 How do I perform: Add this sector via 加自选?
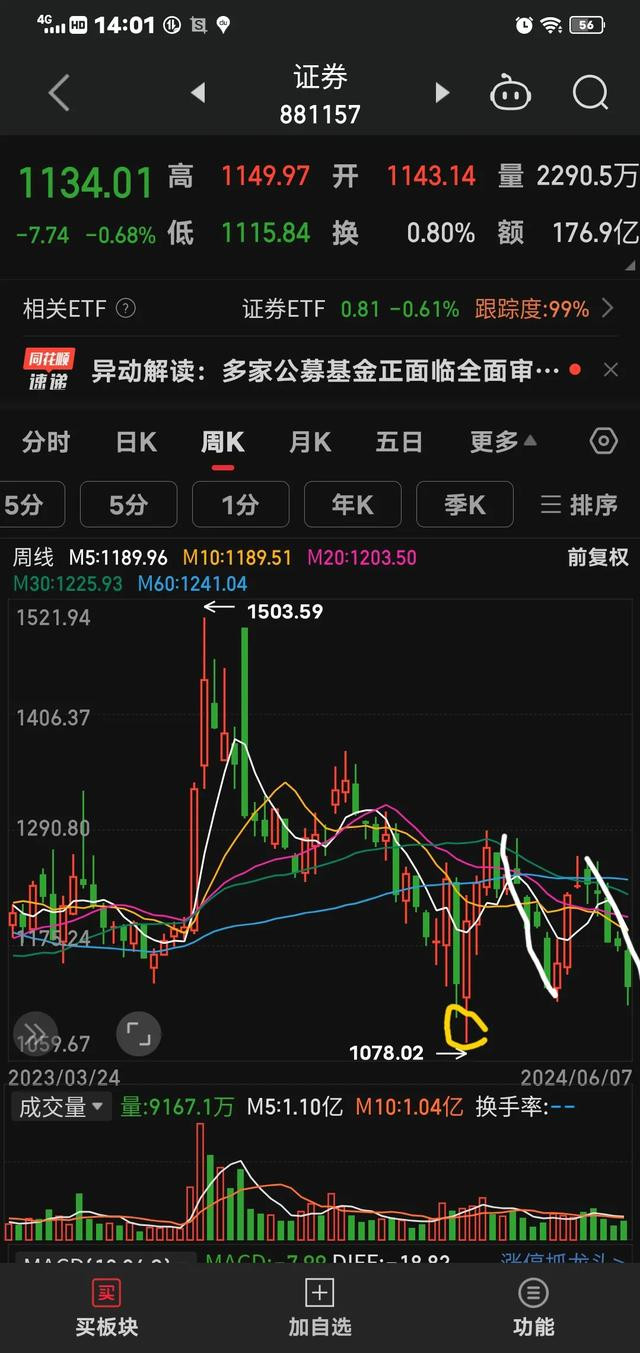320,1308
